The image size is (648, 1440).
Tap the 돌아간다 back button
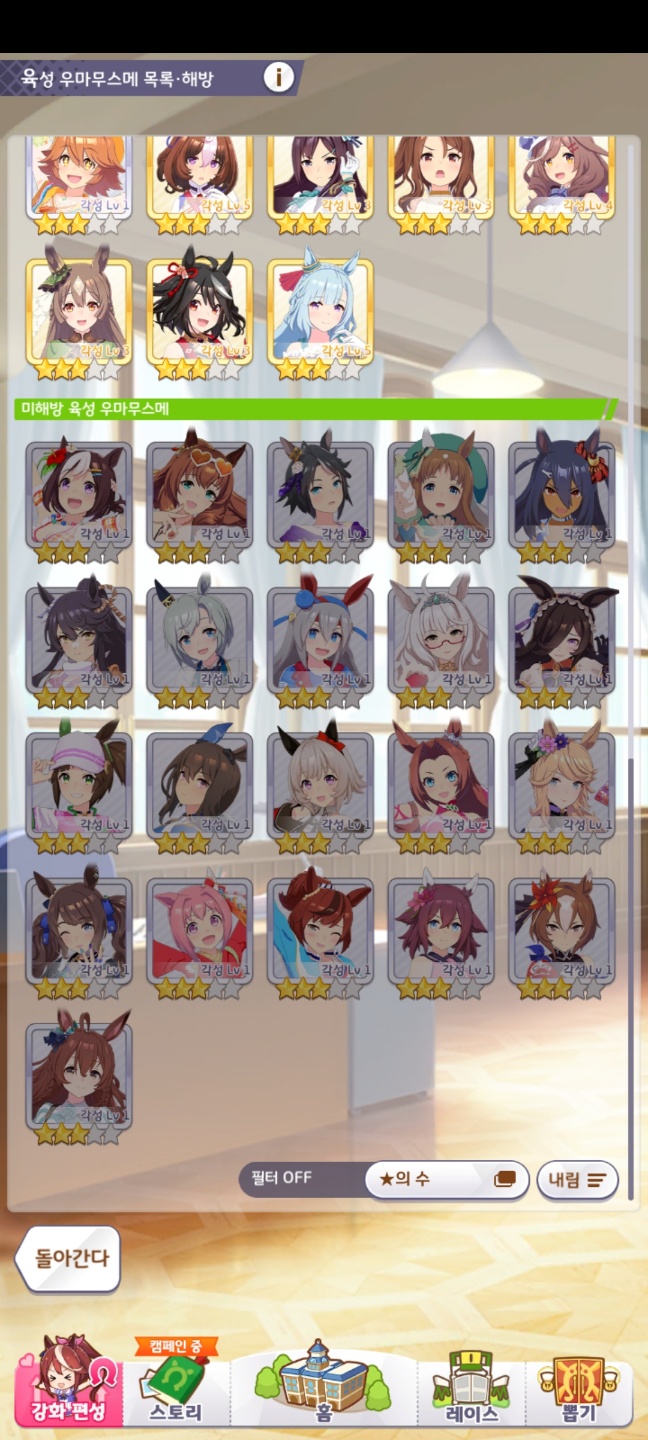[x=70, y=1259]
